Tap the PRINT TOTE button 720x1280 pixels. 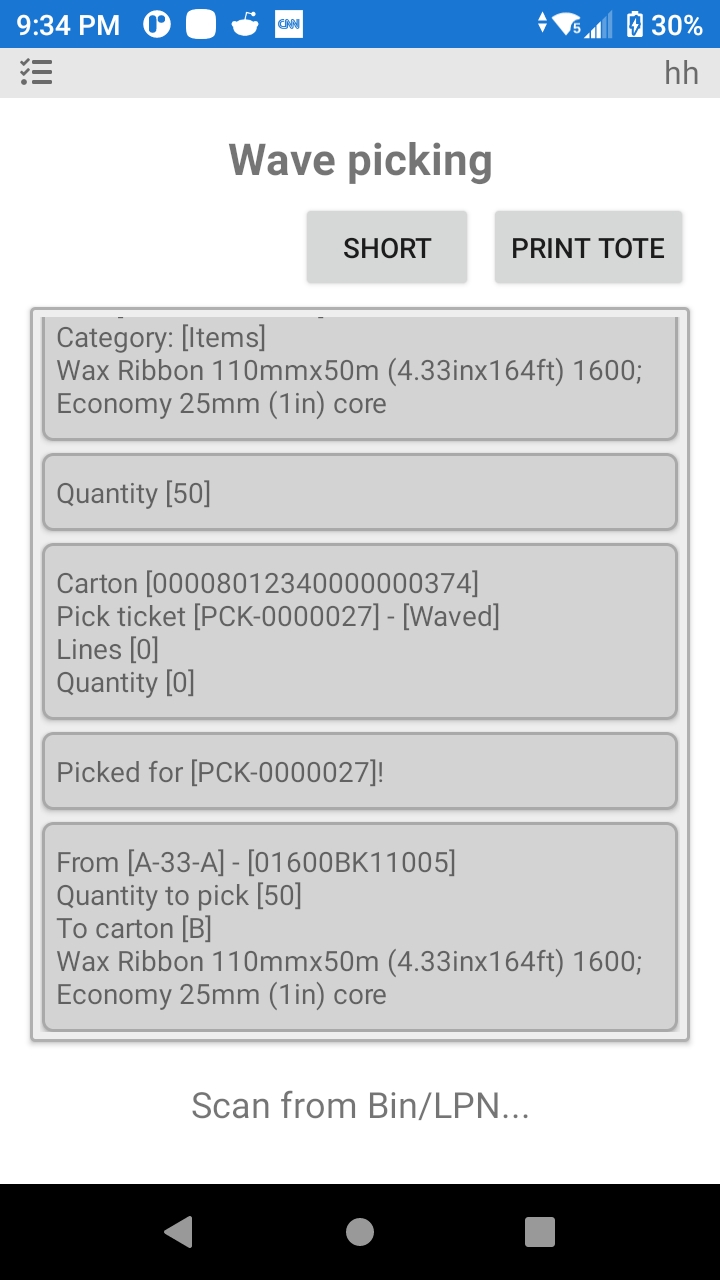click(588, 248)
